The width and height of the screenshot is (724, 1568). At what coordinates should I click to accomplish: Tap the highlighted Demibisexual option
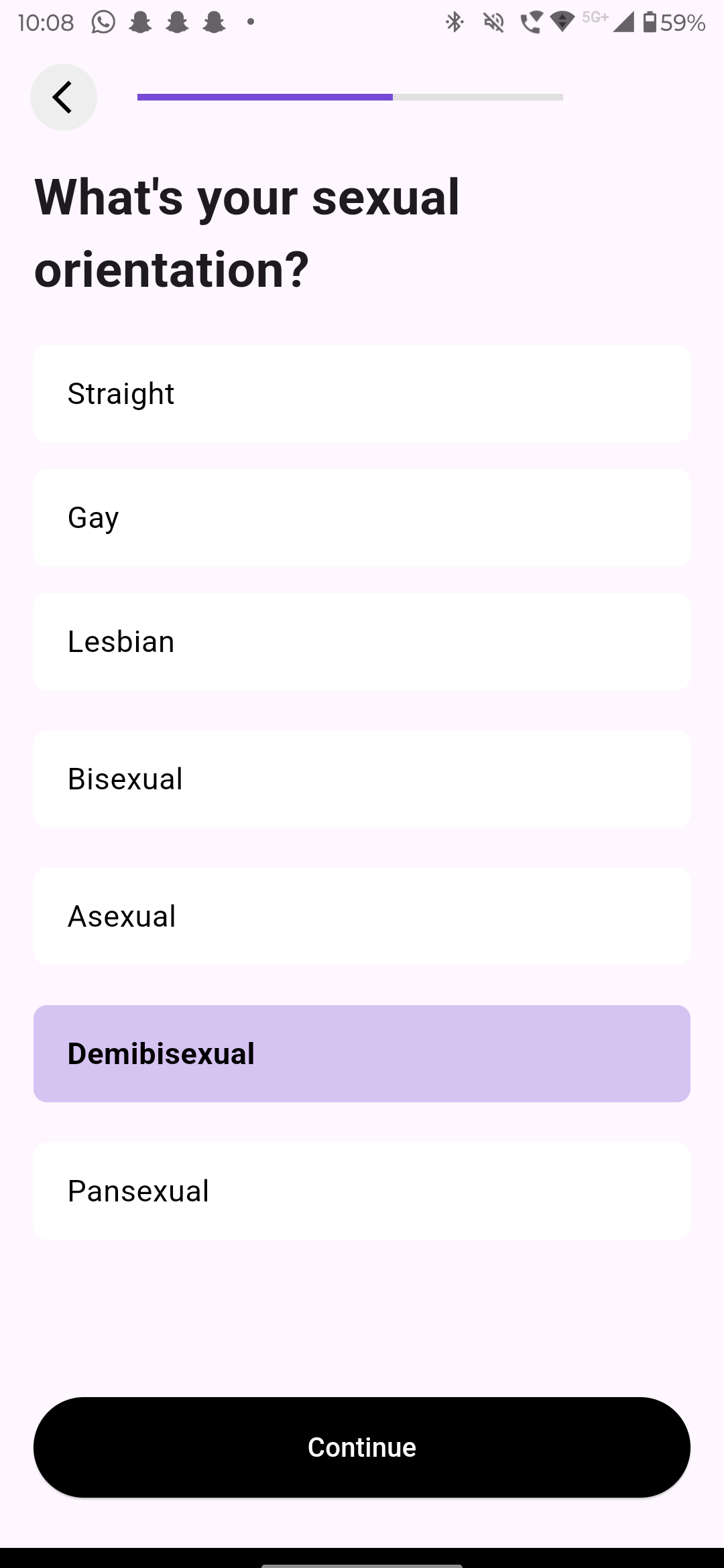coord(362,1053)
